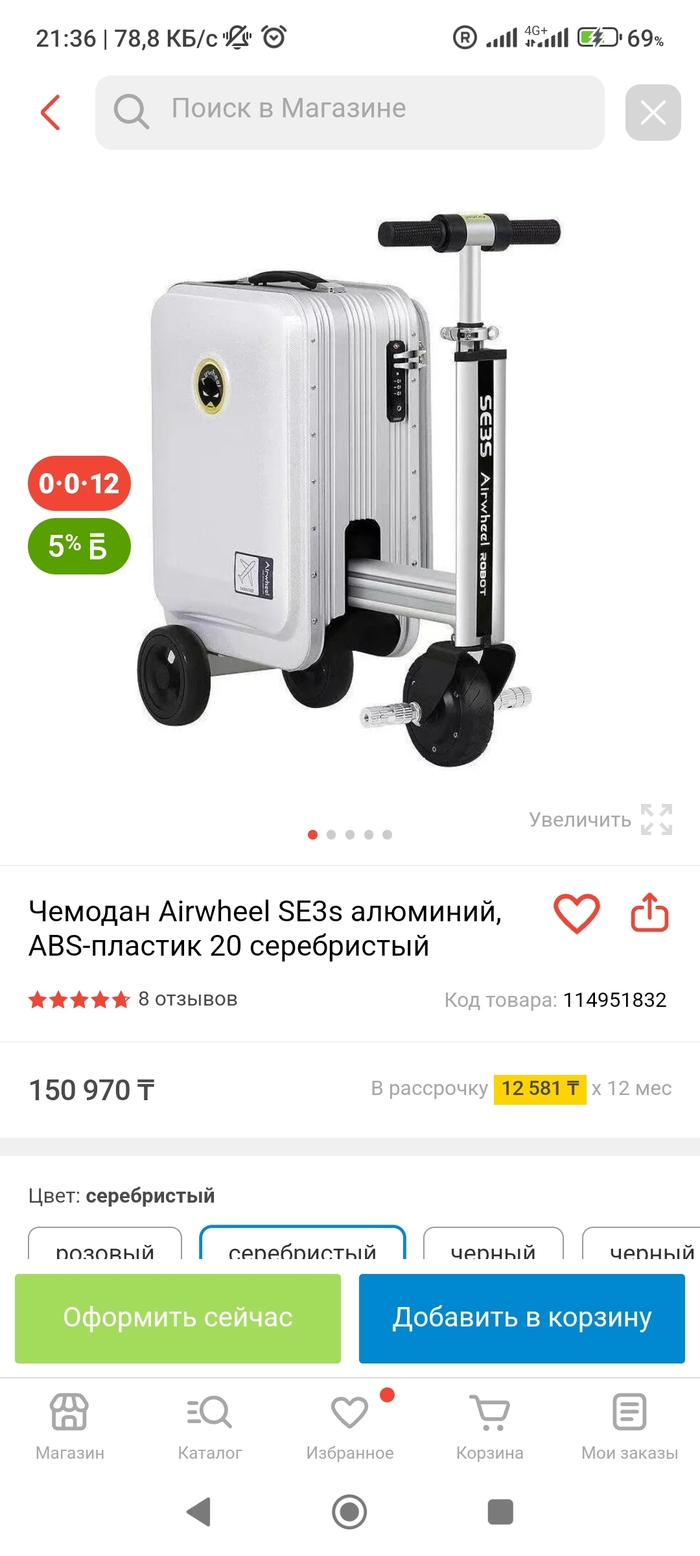Add the Airwheel suitcase to favorites
This screenshot has height=1556, width=700.
click(576, 913)
